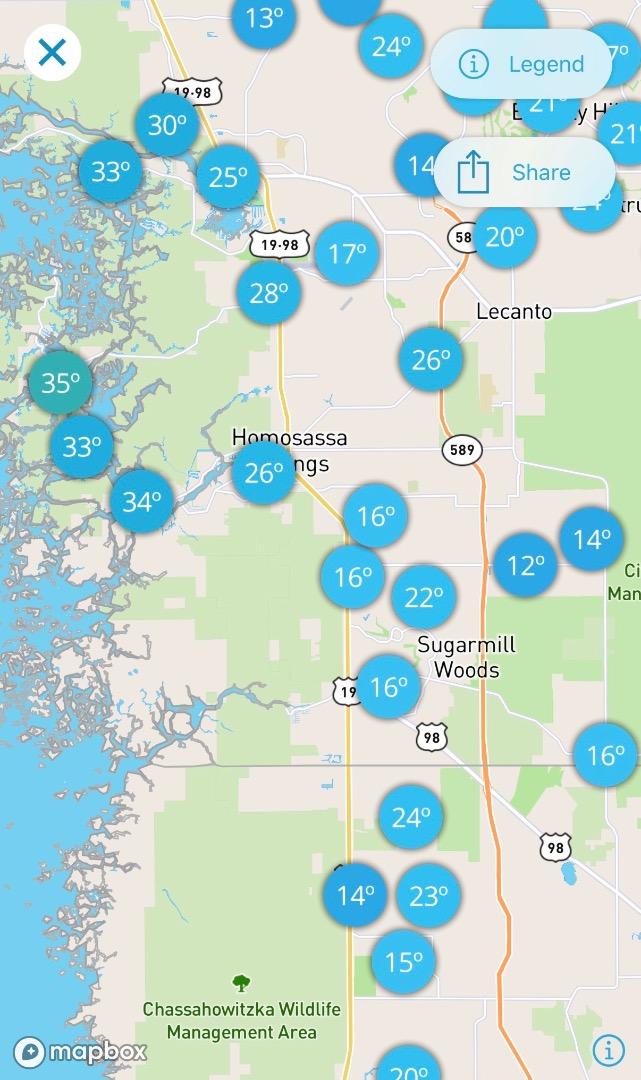This screenshot has height=1080, width=641.
Task: Share this map
Action: tap(524, 172)
